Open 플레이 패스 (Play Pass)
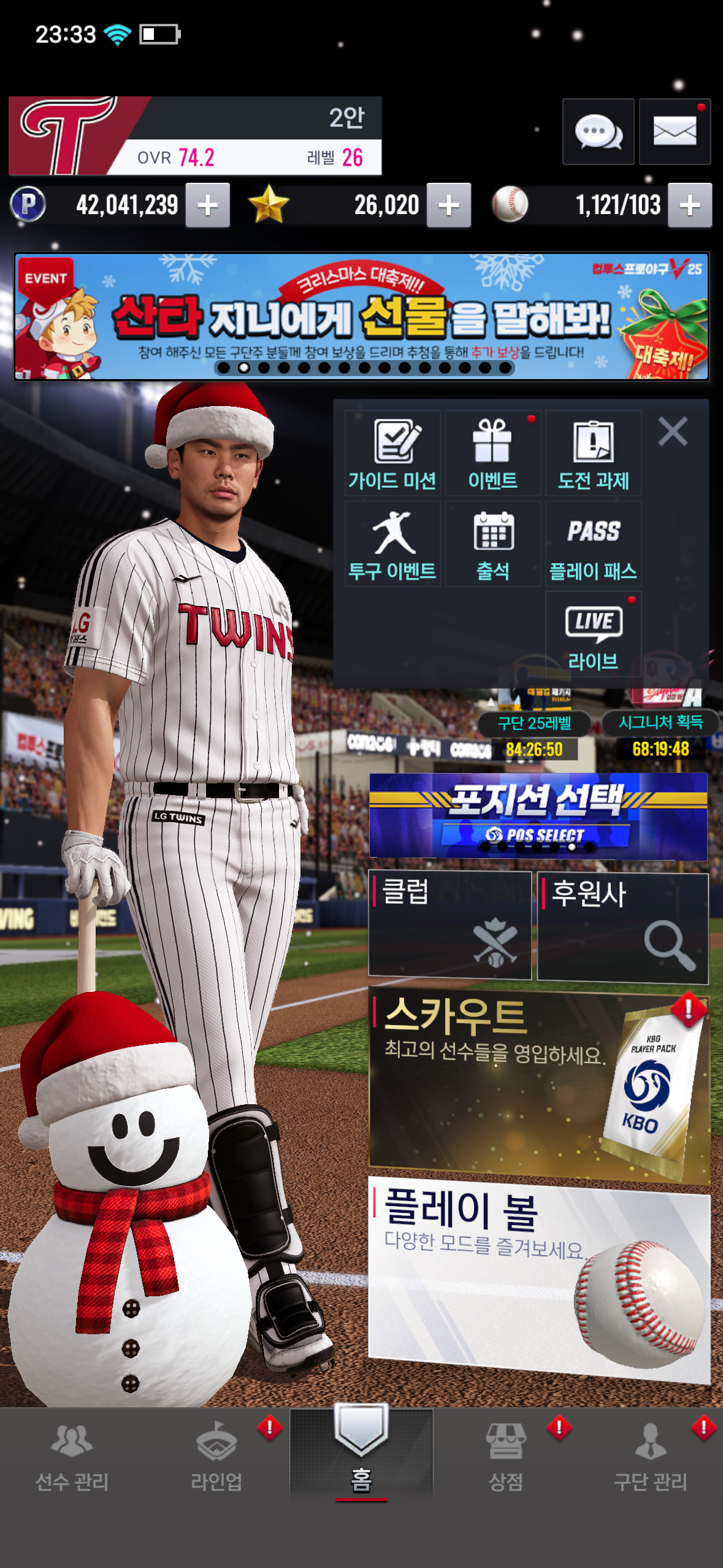Viewport: 723px width, 1568px height. (x=594, y=544)
